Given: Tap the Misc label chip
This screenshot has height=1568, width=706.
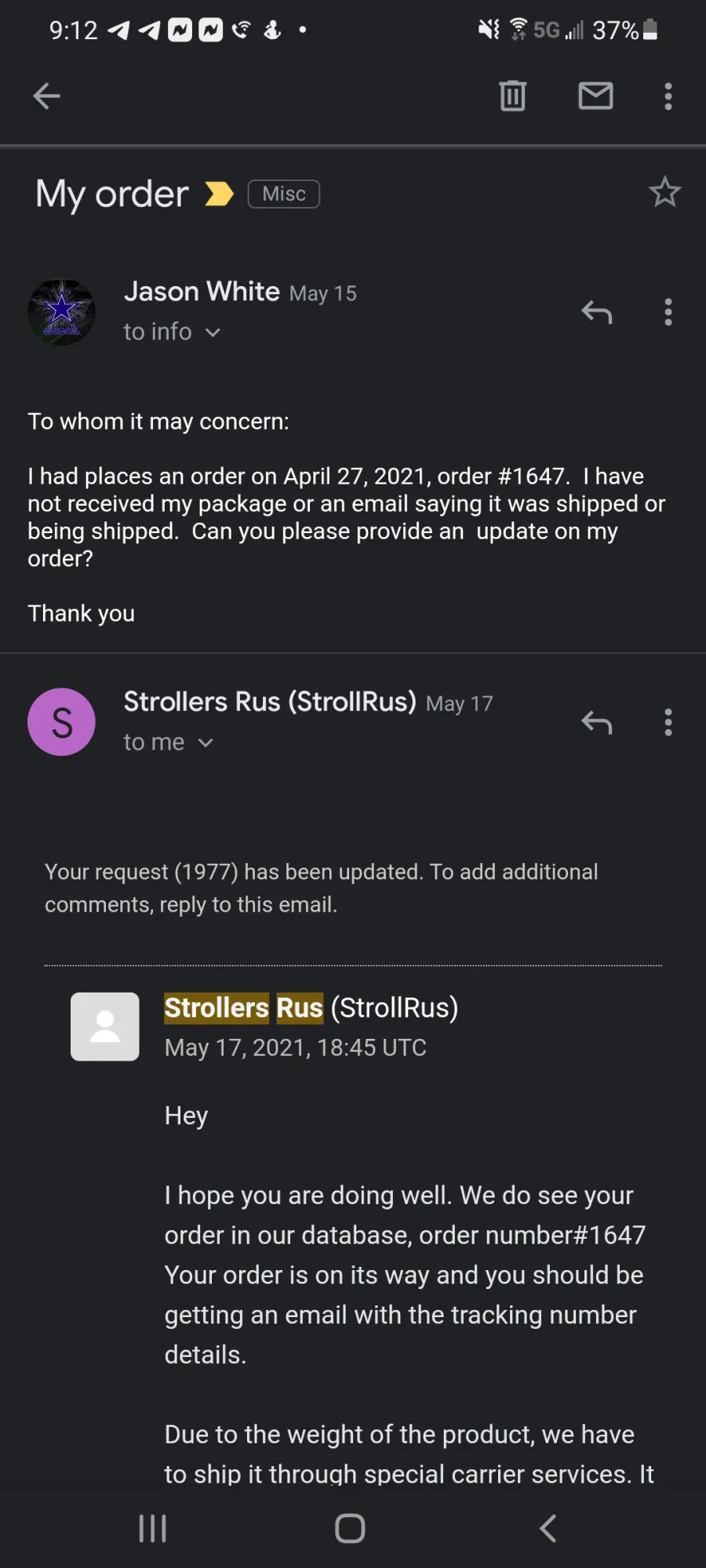Looking at the screenshot, I should tap(284, 194).
